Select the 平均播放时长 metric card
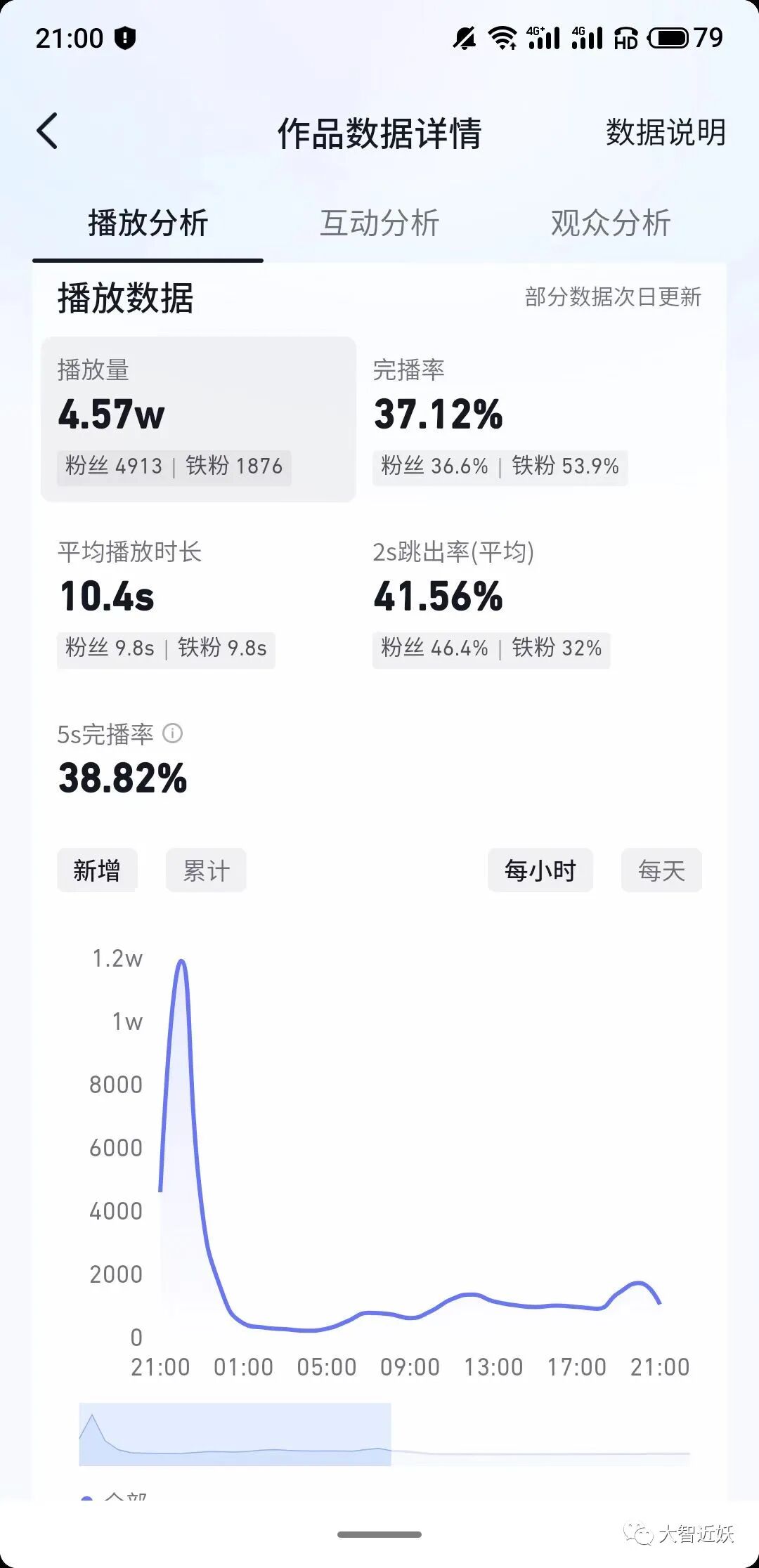The image size is (759, 1568). click(199, 602)
